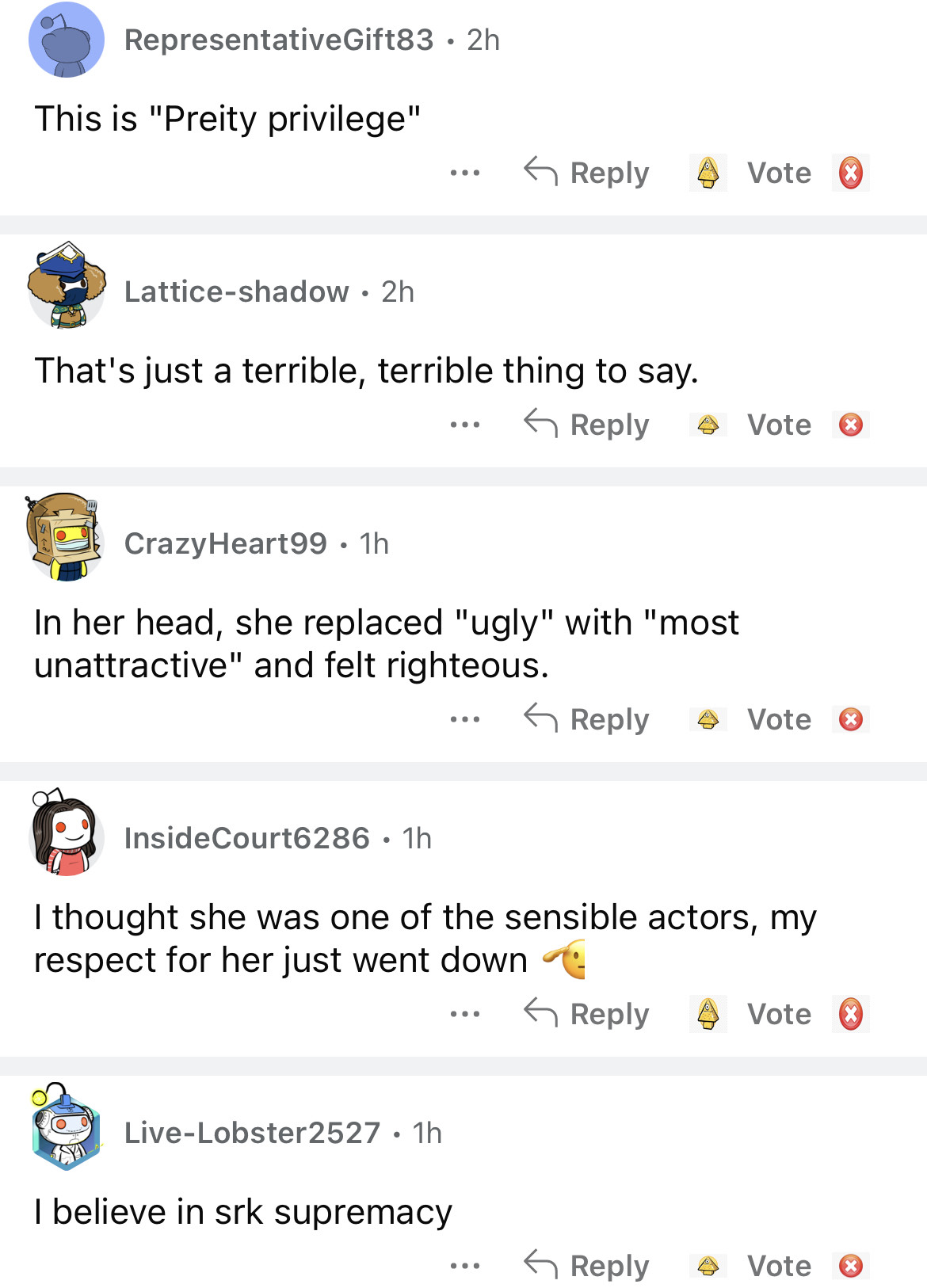Reply to InsideCourt6286's comment
The height and width of the screenshot is (1288, 927).
click(587, 1014)
